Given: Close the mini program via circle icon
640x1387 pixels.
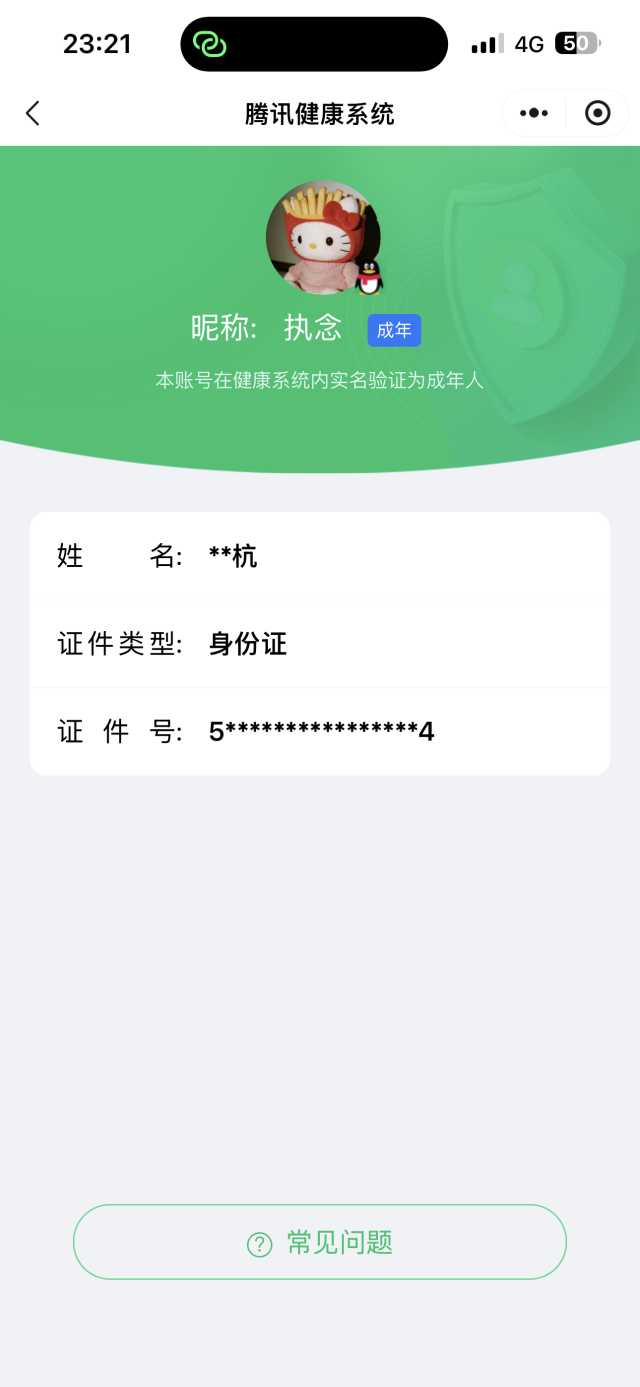Looking at the screenshot, I should point(597,113).
